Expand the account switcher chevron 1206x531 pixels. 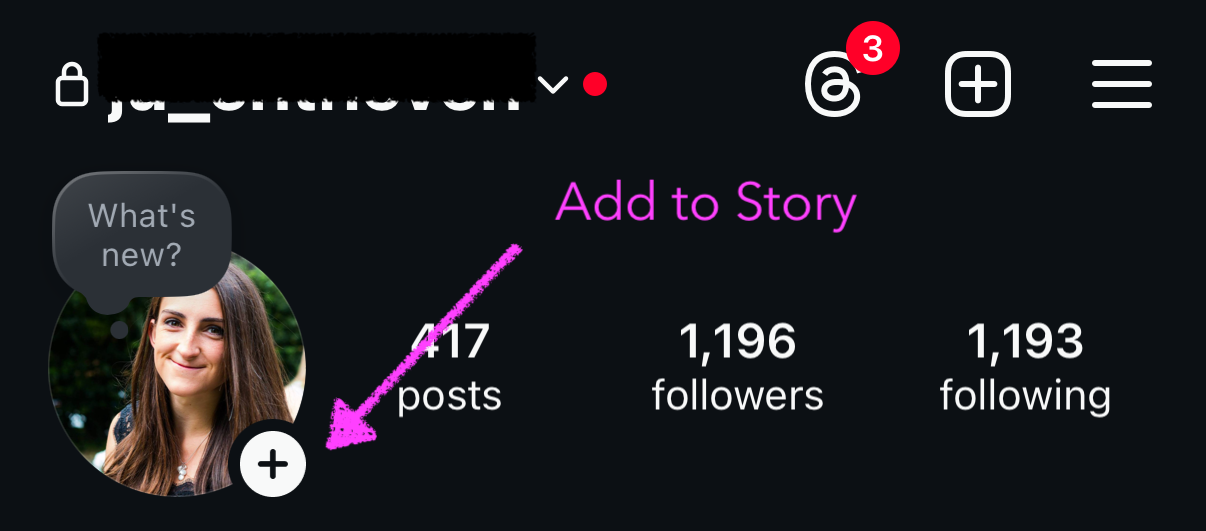point(553,85)
